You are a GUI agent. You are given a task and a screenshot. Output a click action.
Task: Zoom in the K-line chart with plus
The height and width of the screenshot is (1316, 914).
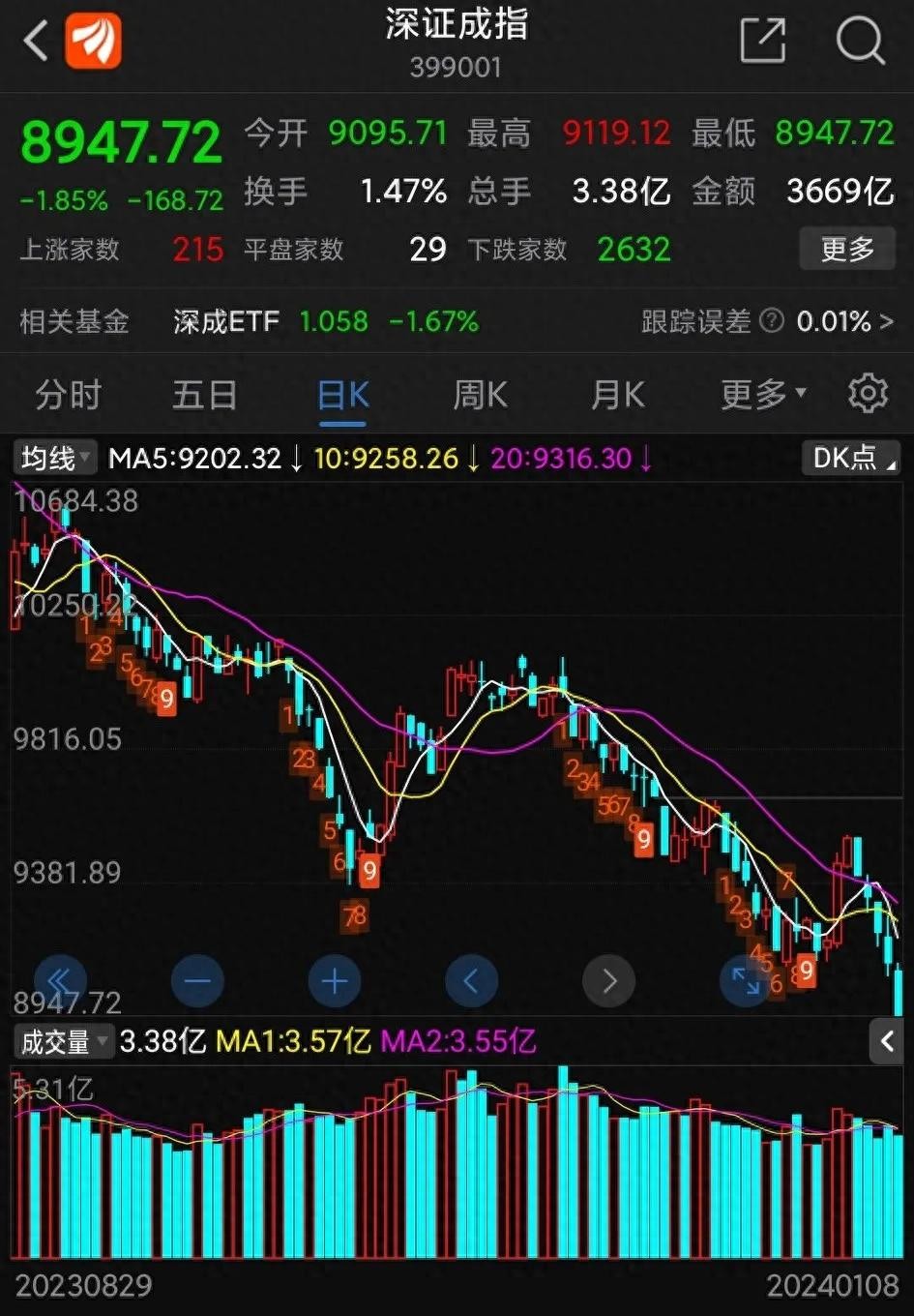pyautogui.click(x=335, y=981)
